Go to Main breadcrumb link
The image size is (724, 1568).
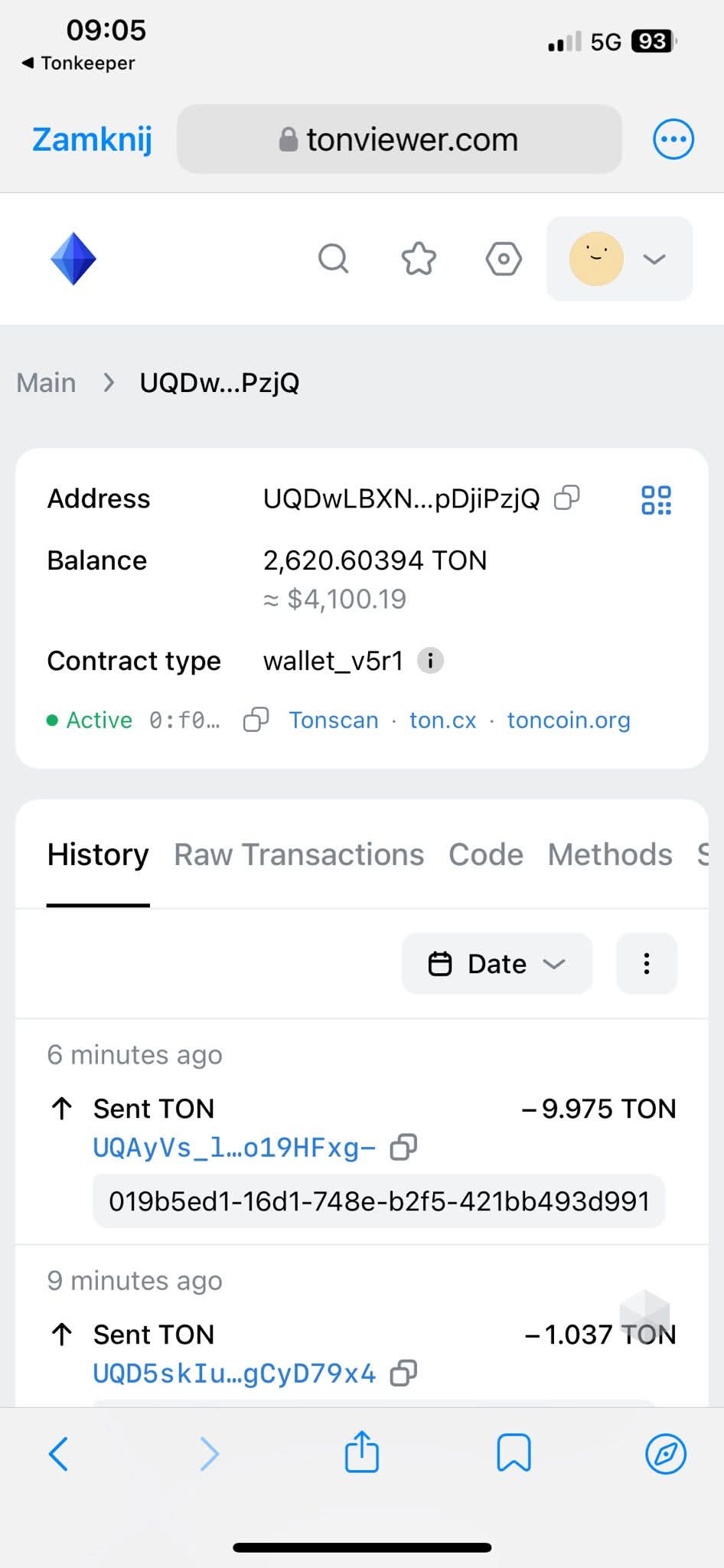(46, 382)
